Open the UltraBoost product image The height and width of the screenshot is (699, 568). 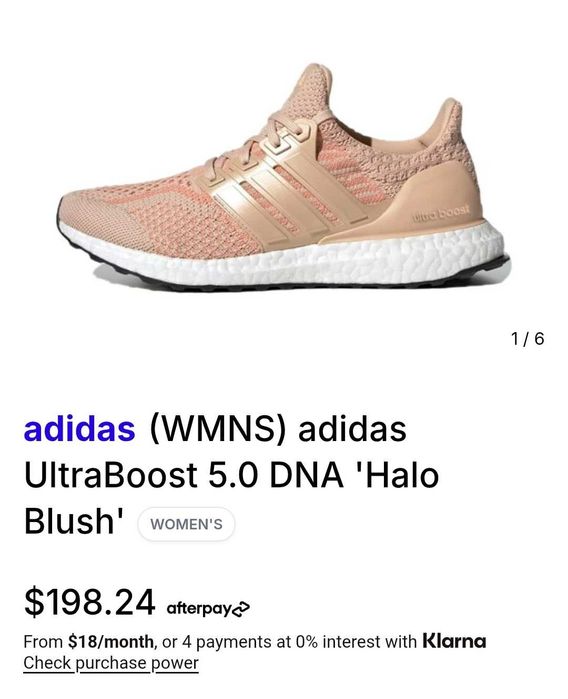(x=284, y=178)
